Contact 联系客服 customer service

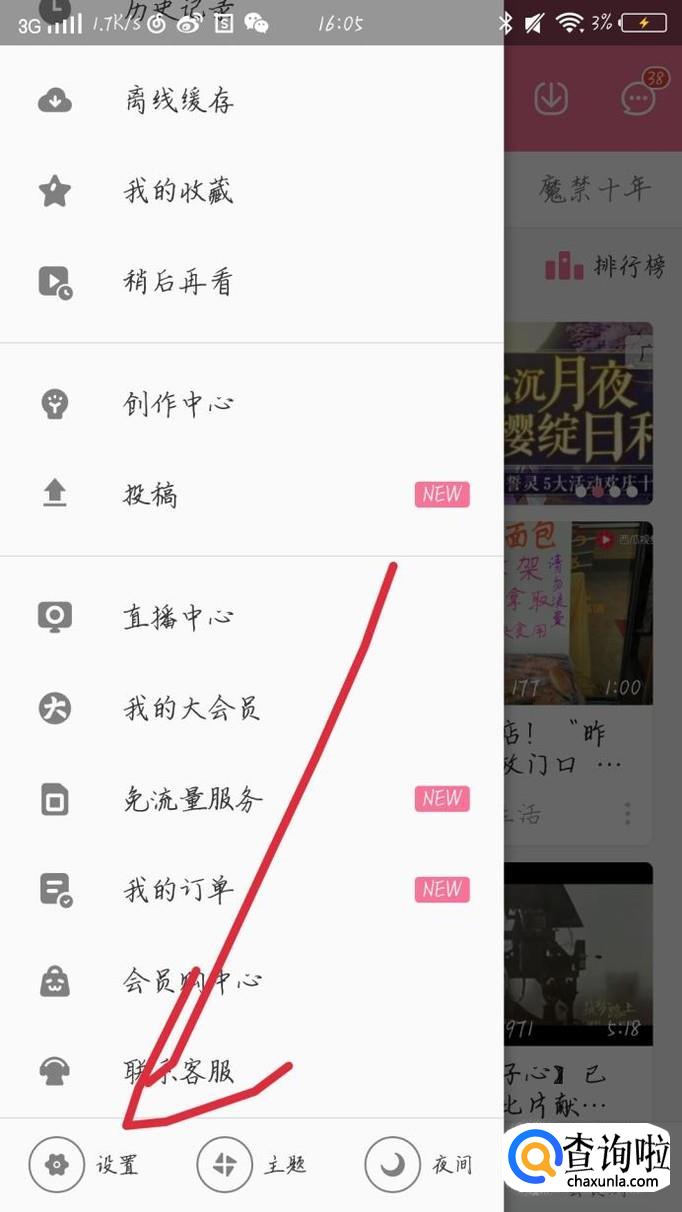pos(180,1071)
